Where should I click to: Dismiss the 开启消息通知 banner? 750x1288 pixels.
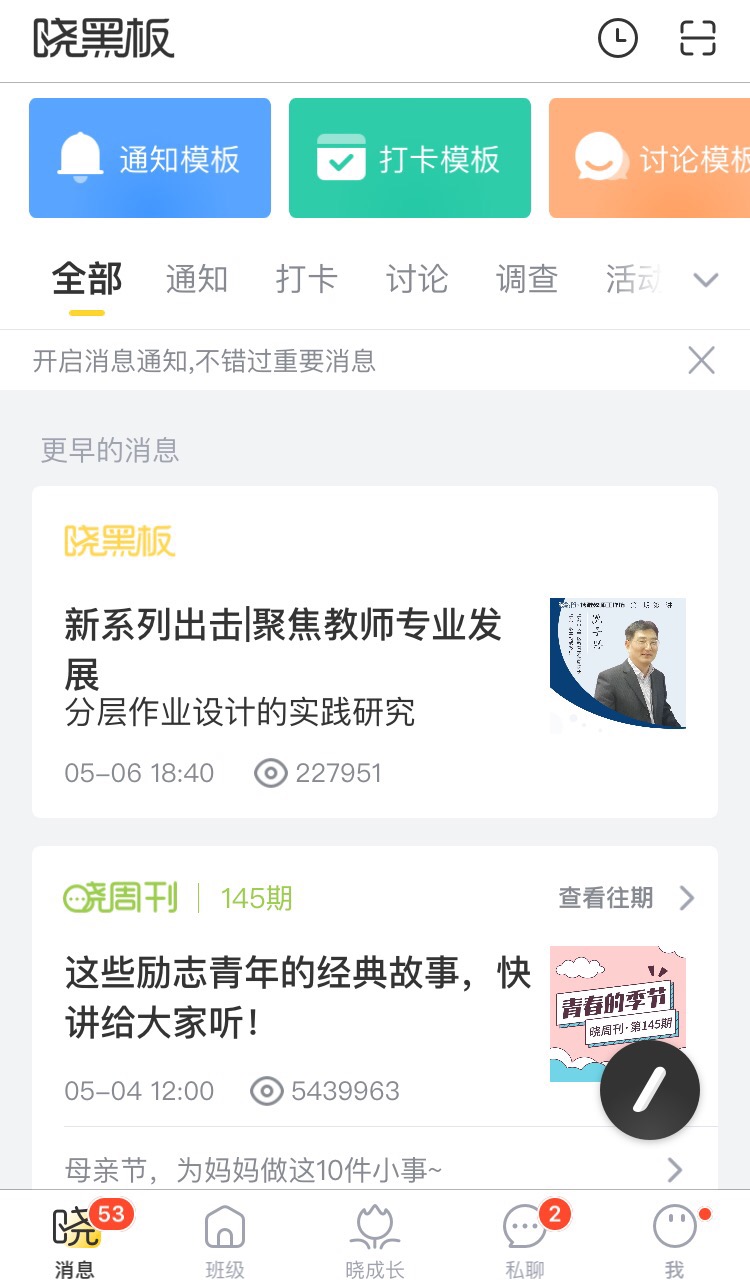coord(701,360)
